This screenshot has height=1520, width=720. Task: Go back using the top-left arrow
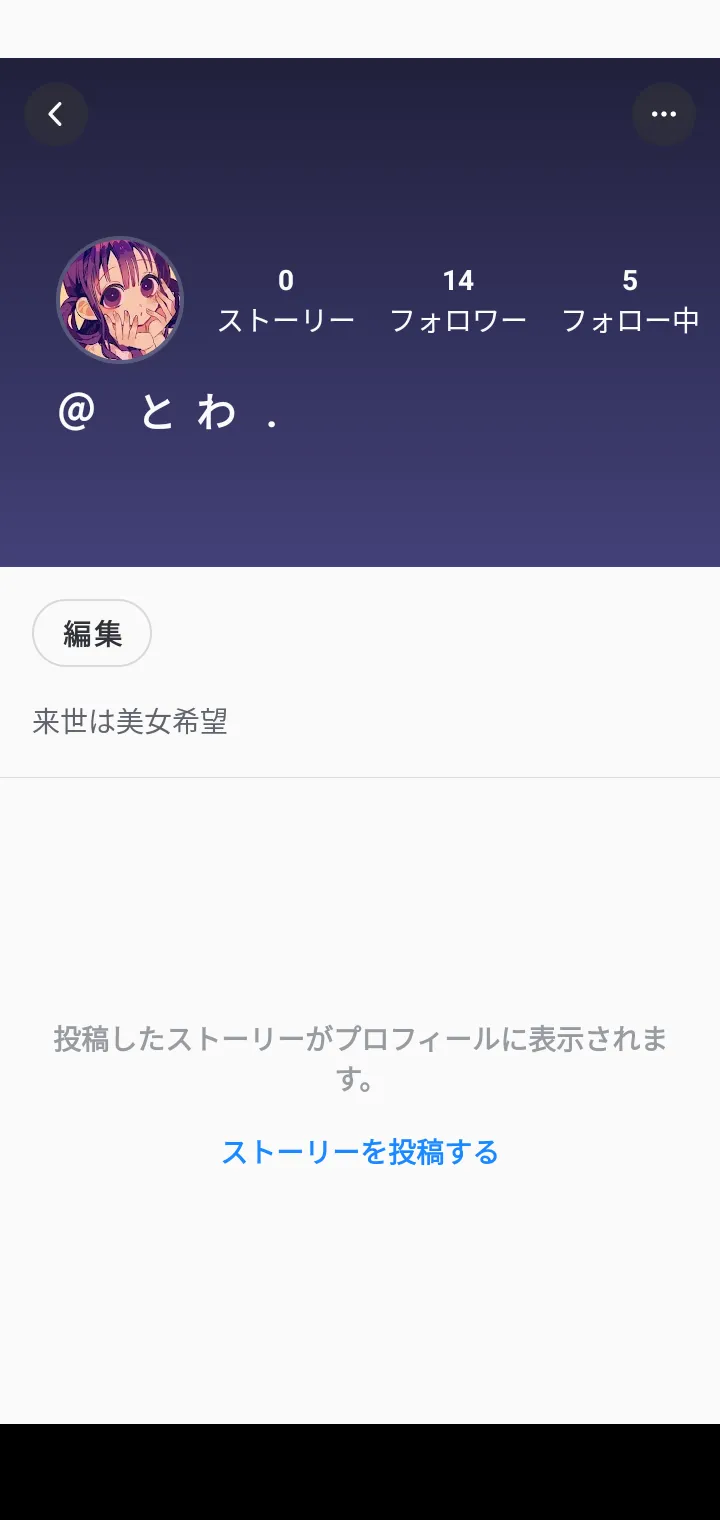tap(56, 114)
